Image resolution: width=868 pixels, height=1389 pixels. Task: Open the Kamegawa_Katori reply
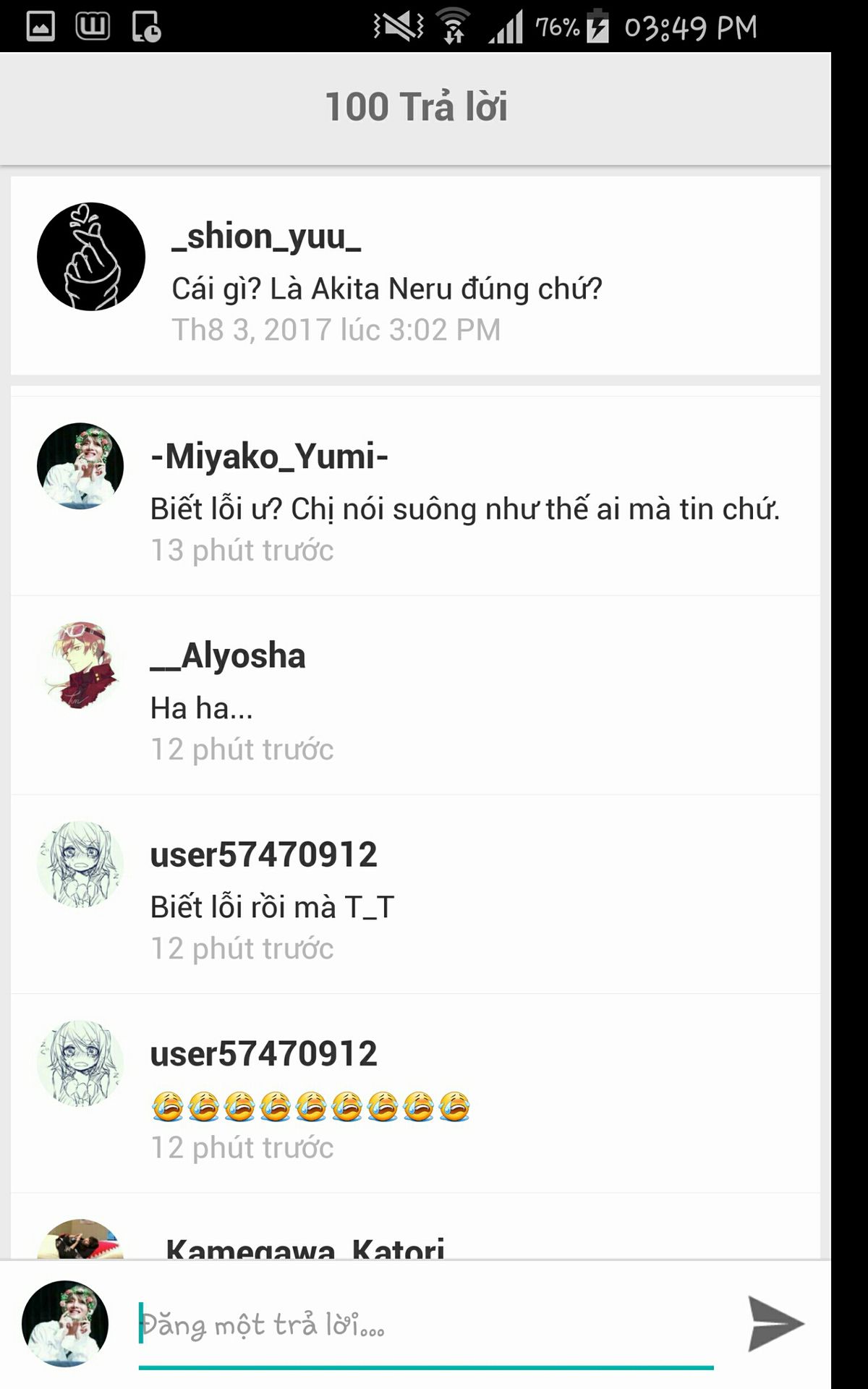click(x=415, y=1227)
